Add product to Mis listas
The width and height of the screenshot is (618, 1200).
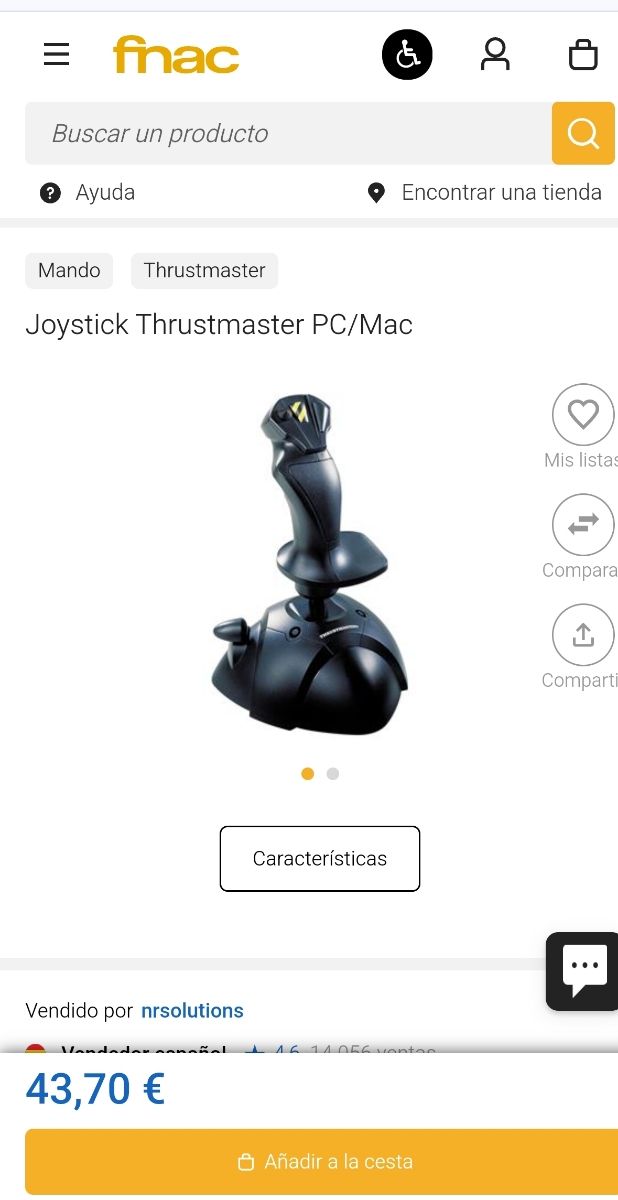click(x=583, y=415)
